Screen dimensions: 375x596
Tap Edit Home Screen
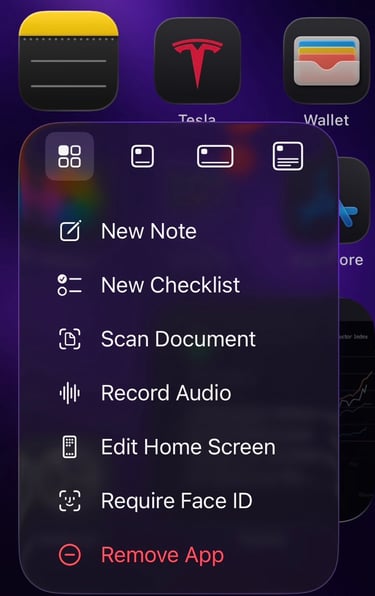(179, 447)
